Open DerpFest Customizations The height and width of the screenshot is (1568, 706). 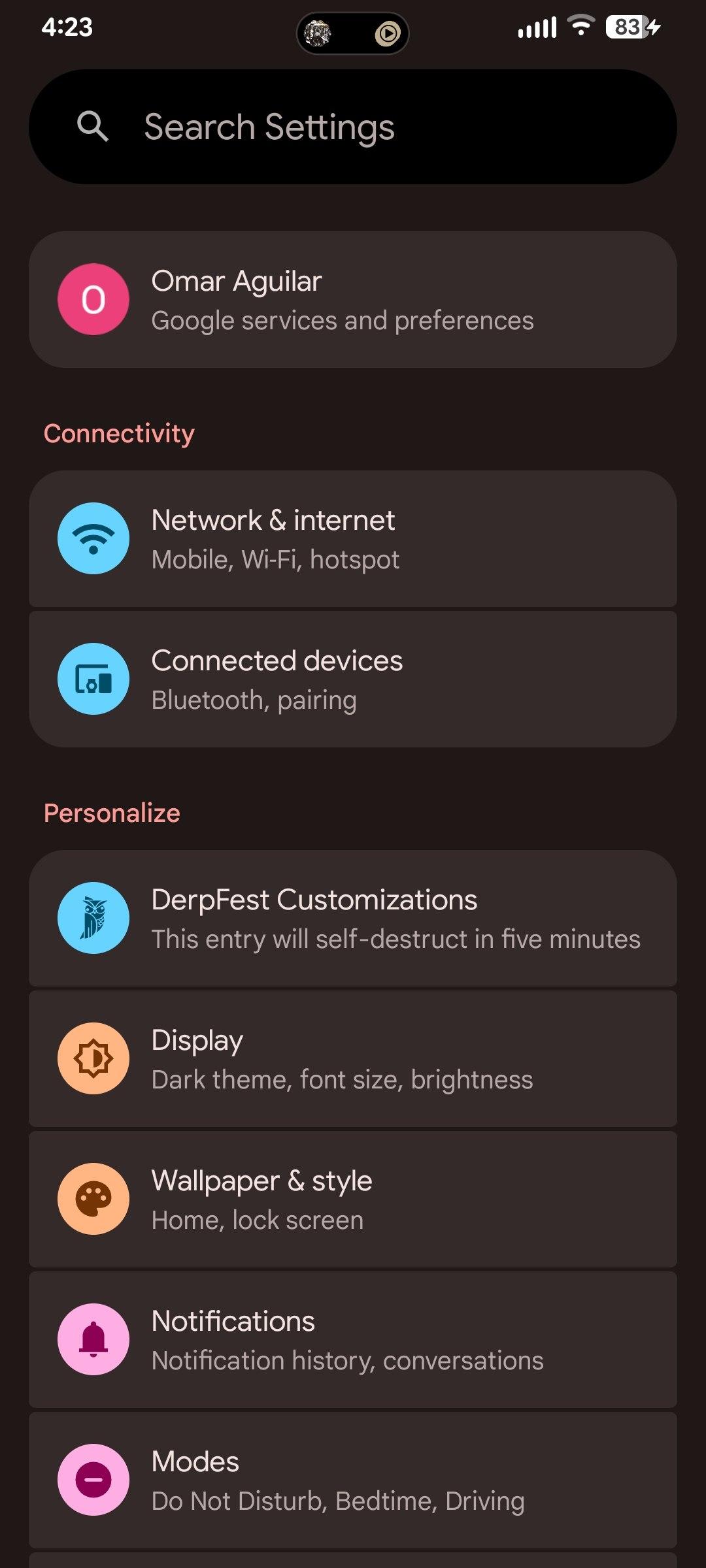pyautogui.click(x=353, y=919)
